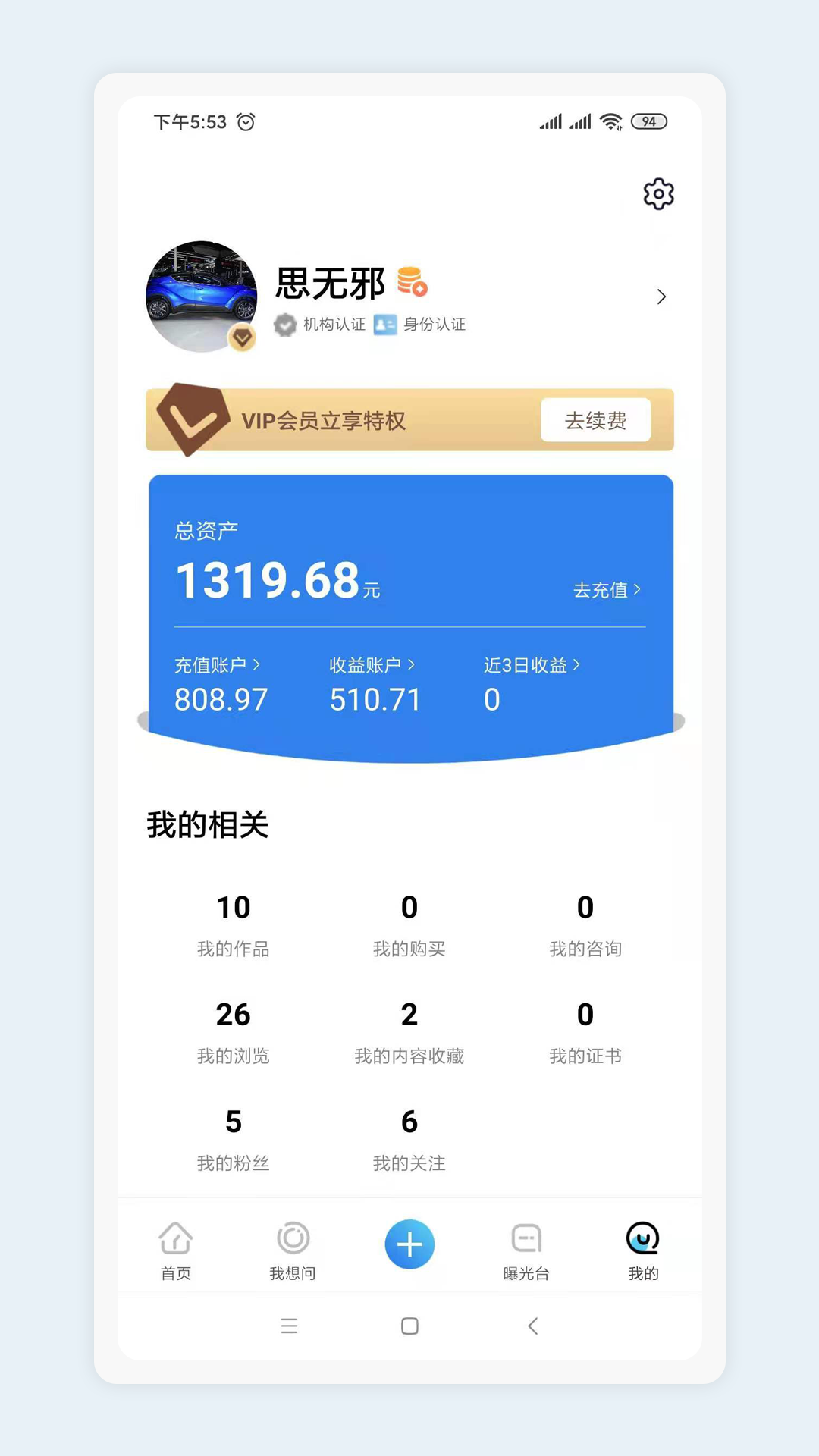The image size is (819, 1456).
Task: View 近3日收益 earnings
Action: 532,665
